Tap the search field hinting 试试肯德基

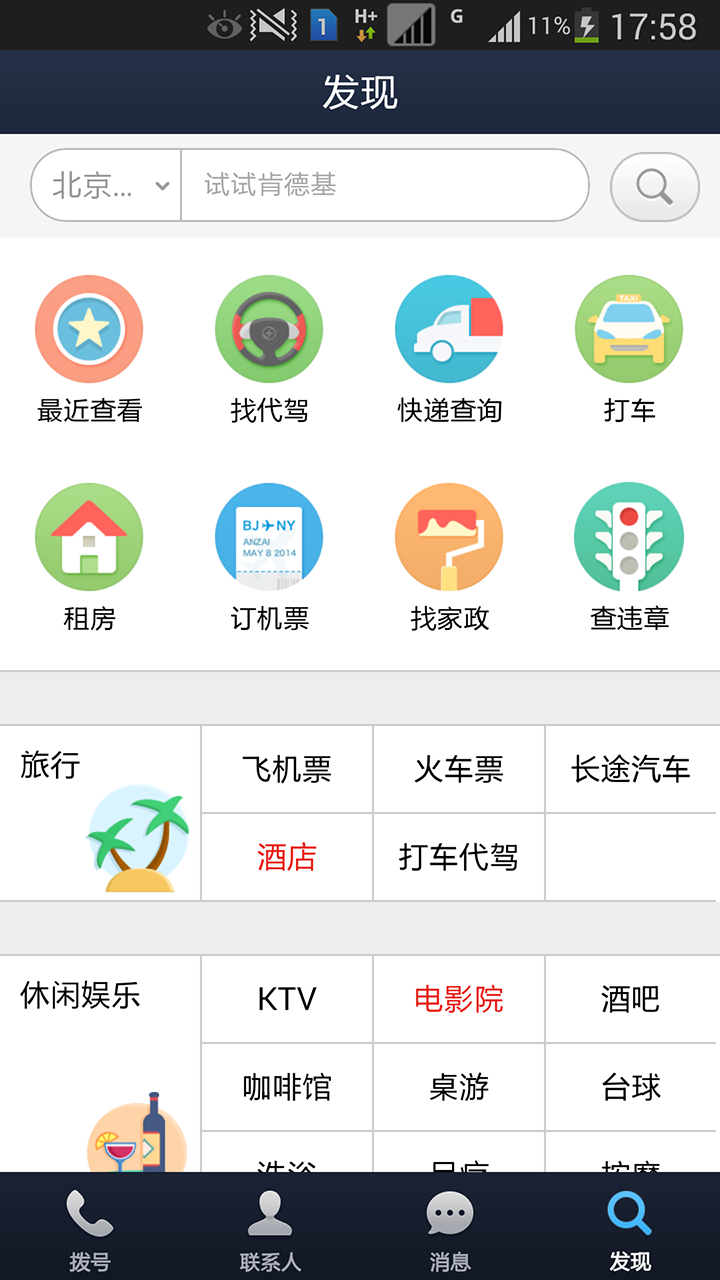tap(385, 186)
